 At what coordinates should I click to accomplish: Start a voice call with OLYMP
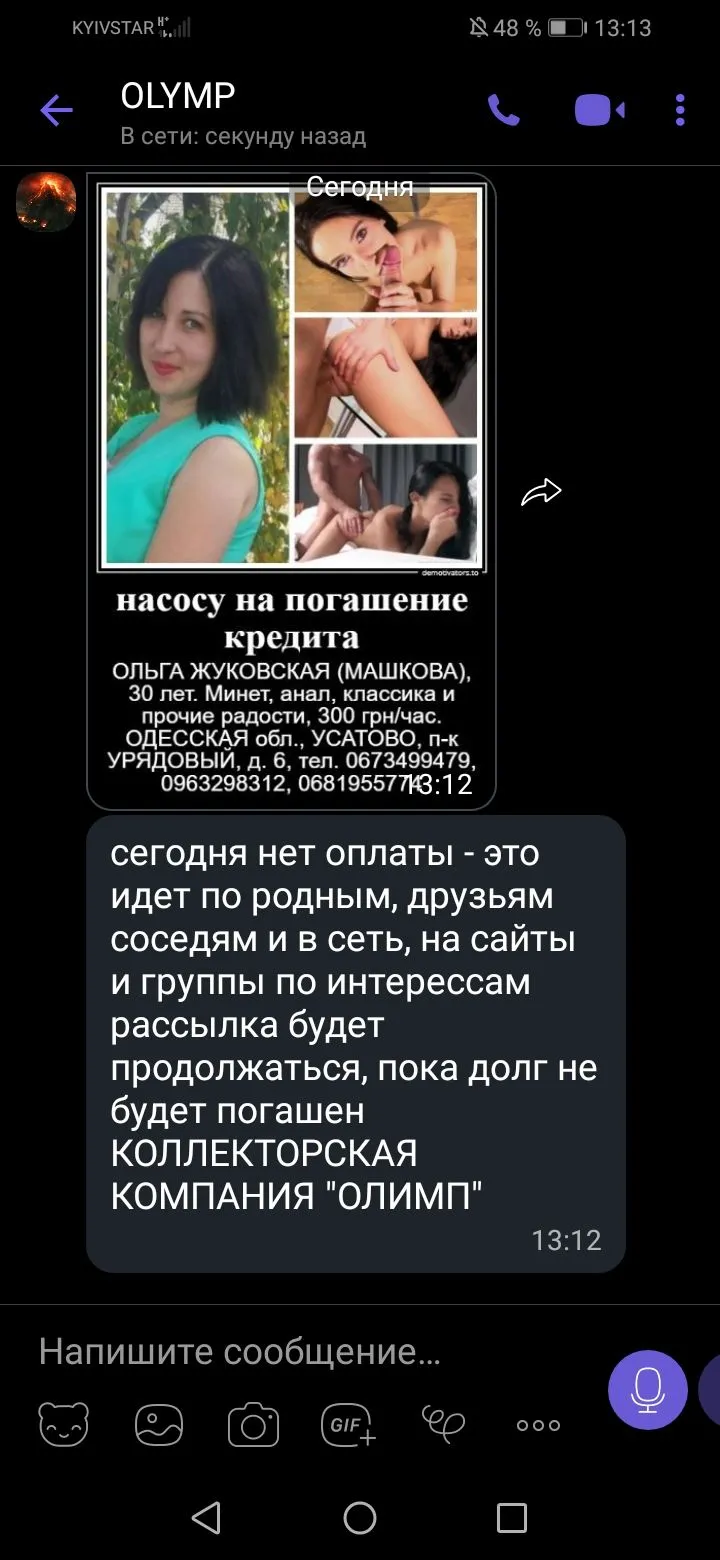503,111
